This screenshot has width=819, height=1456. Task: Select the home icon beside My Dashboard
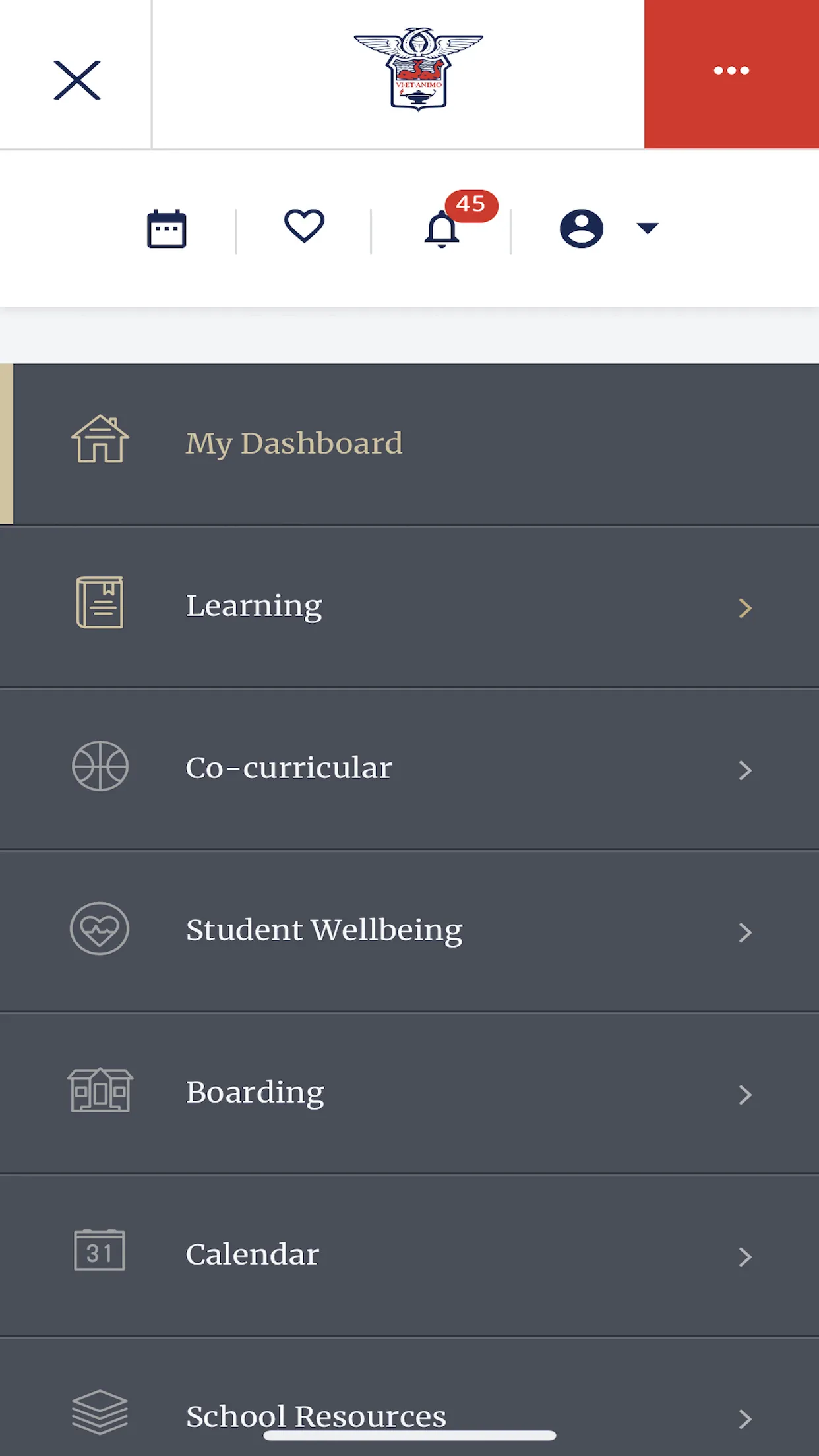(x=99, y=440)
